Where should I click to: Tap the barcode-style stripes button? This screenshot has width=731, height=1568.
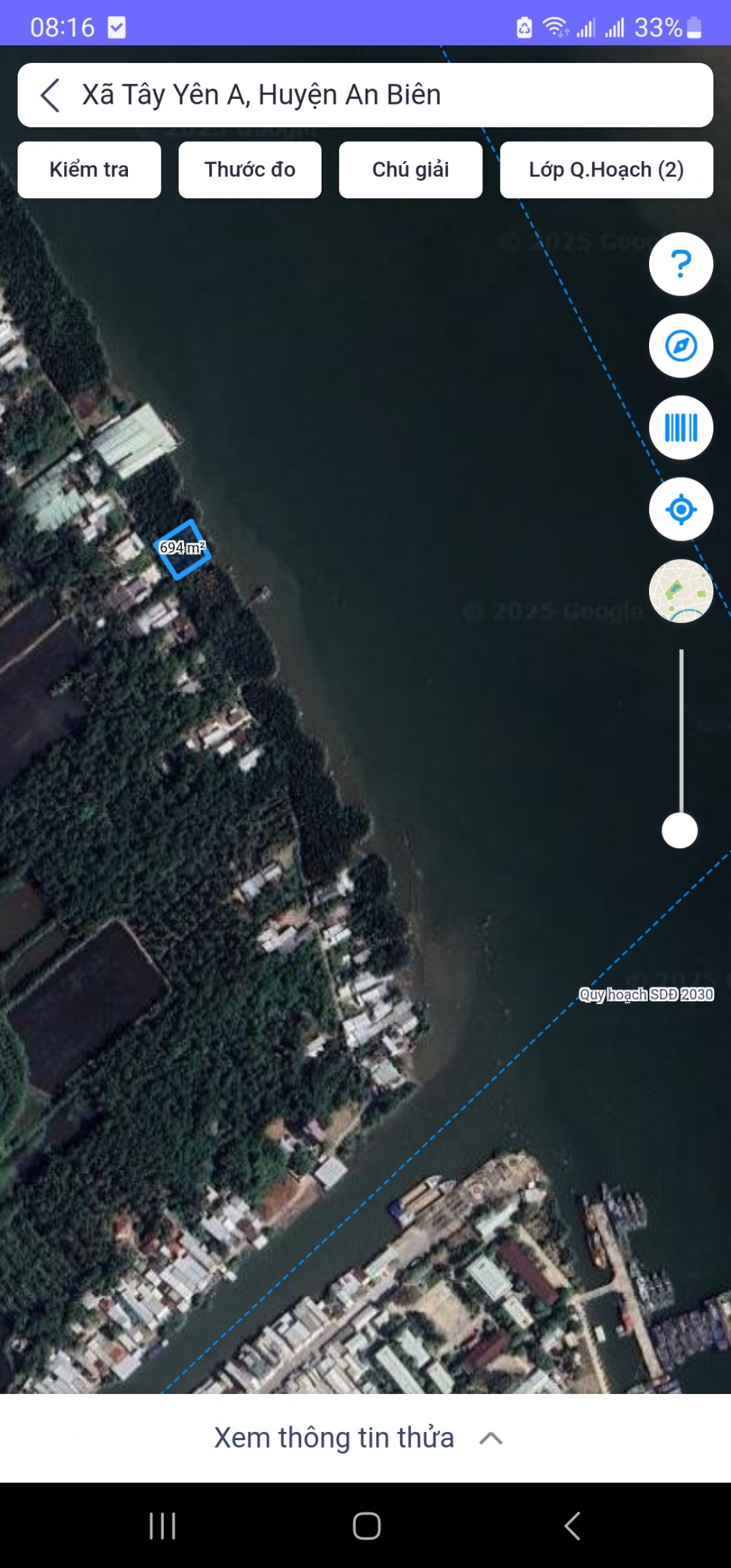pos(681,428)
